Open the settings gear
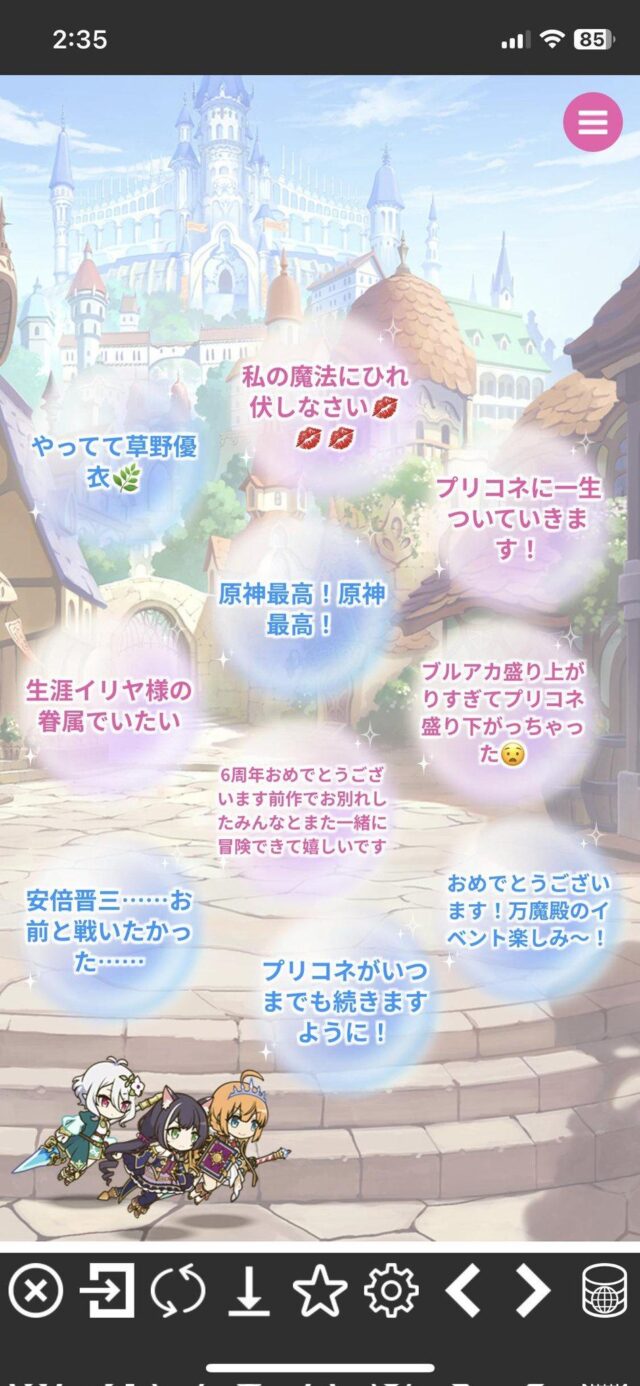 click(x=391, y=1291)
